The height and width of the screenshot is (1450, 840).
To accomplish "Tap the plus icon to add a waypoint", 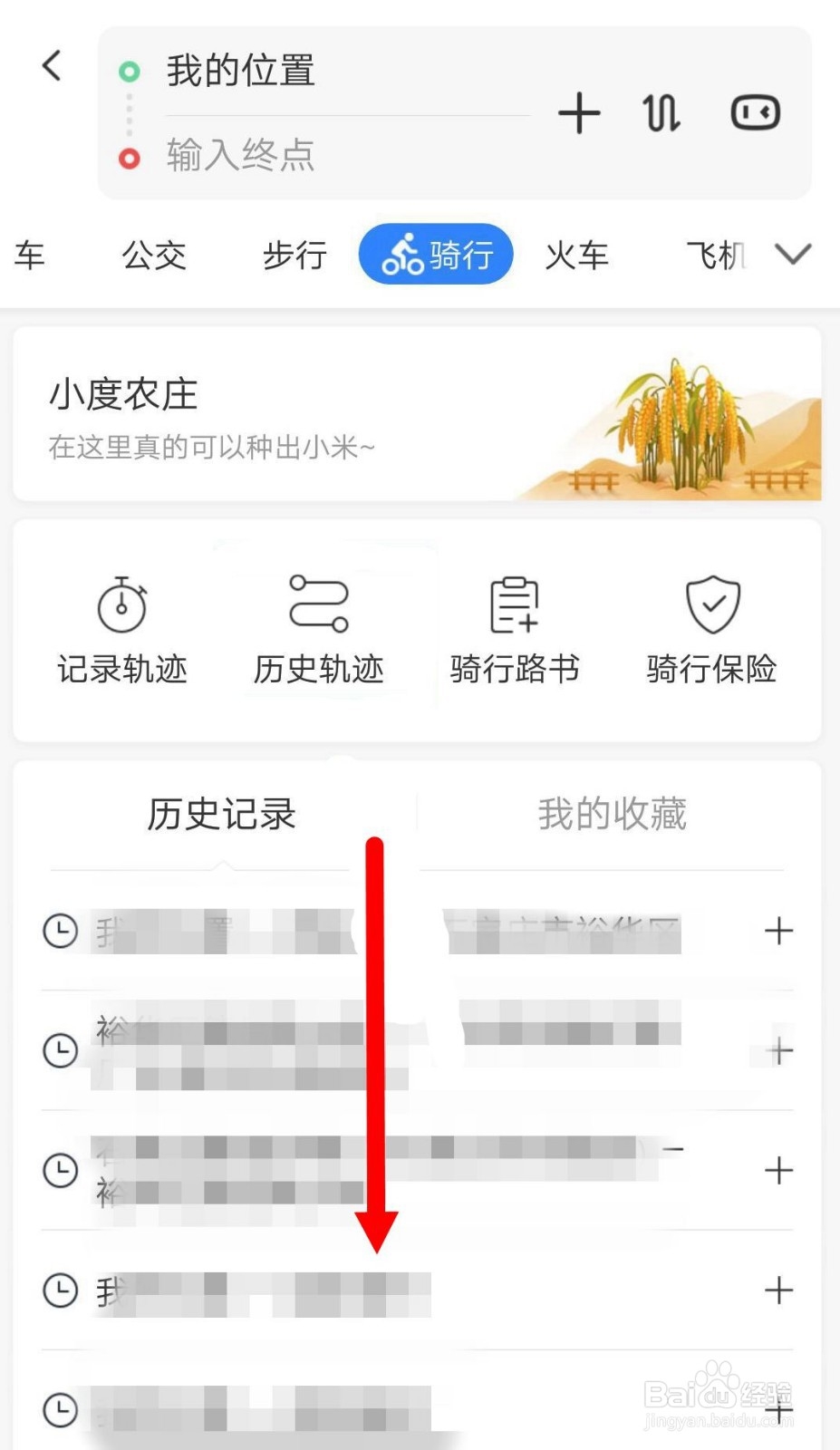I will point(579,112).
